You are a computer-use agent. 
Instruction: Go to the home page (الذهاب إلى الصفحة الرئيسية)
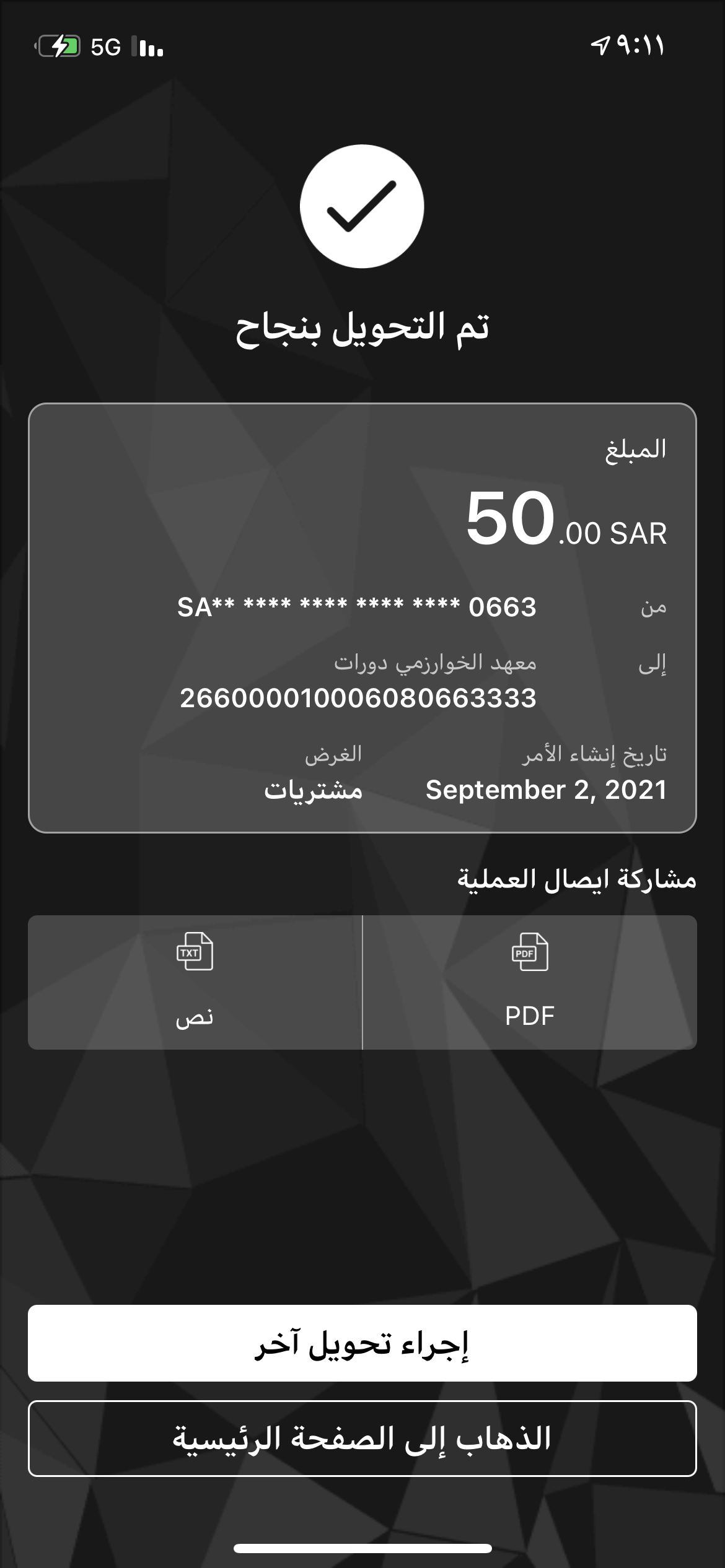coord(362,1439)
